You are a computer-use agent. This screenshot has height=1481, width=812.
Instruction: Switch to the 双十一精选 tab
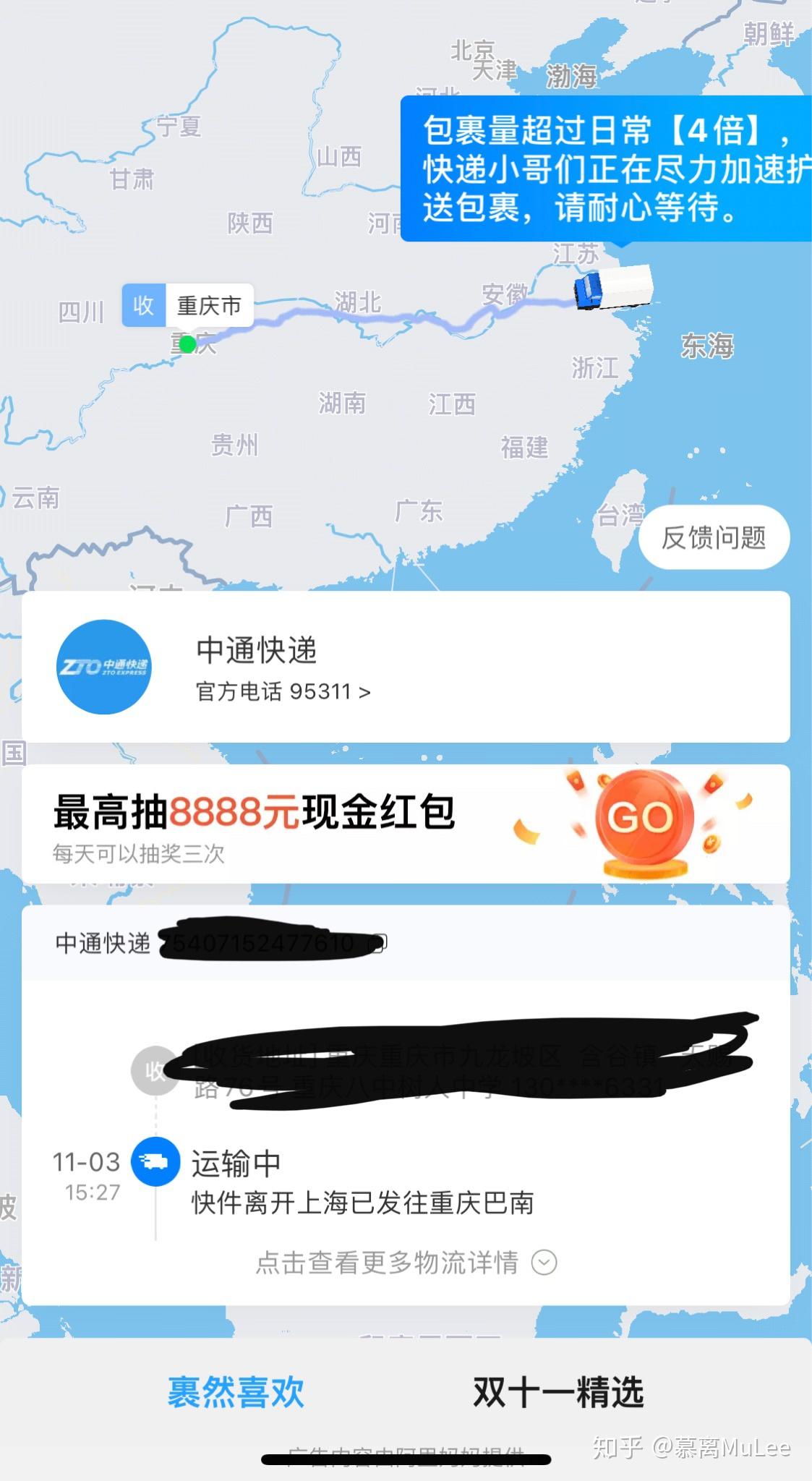tap(558, 1391)
